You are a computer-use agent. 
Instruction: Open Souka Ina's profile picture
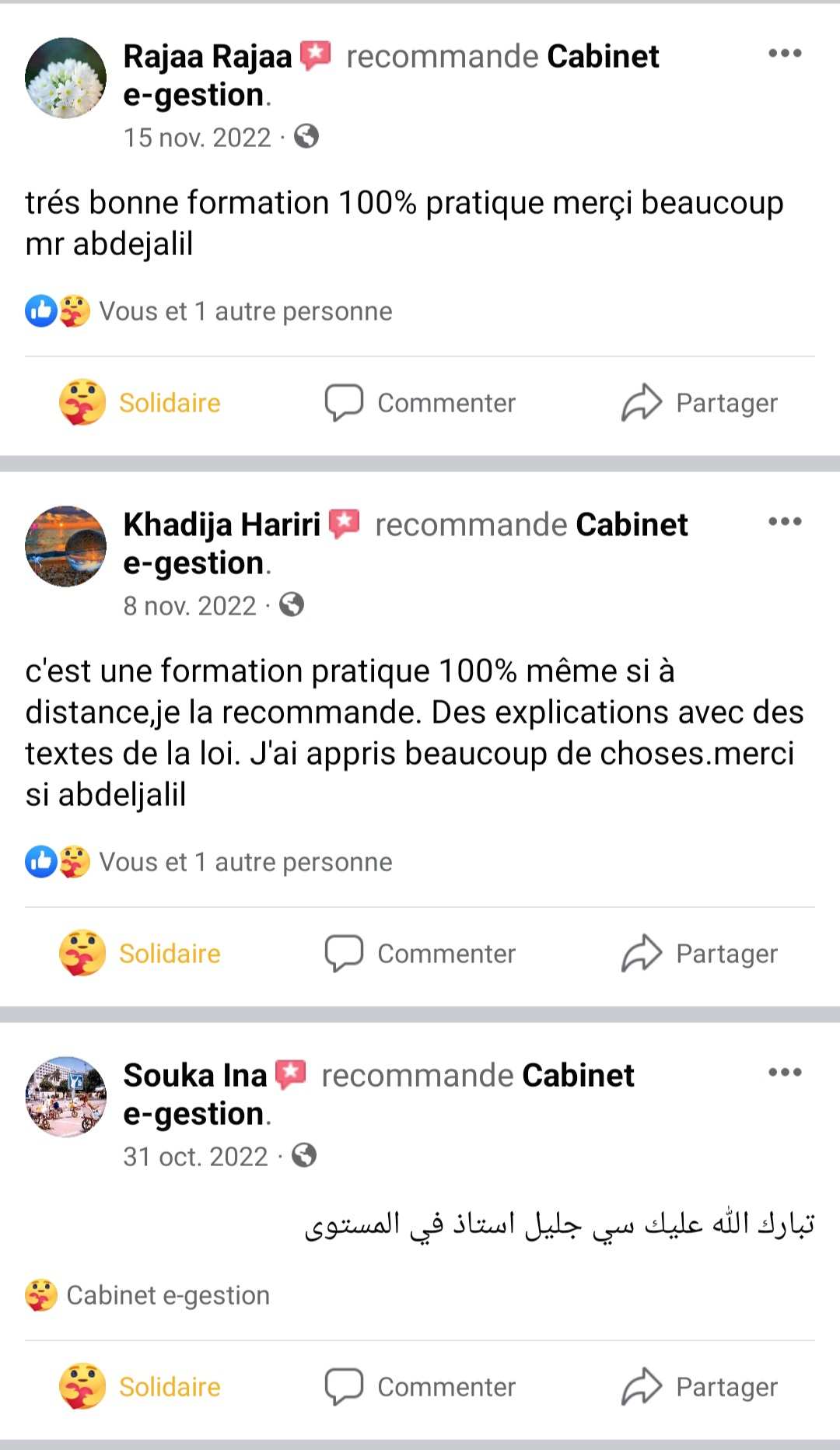(66, 1097)
